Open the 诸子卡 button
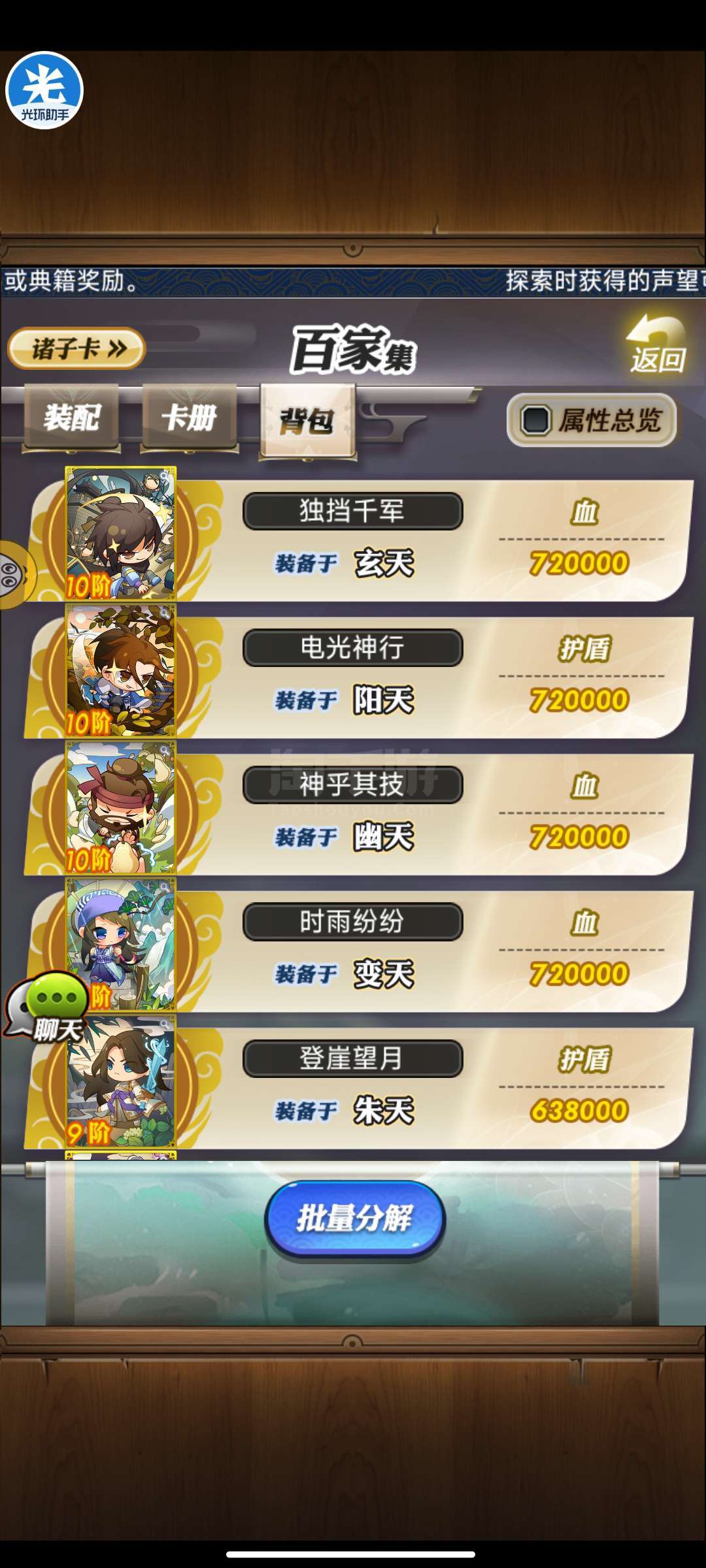This screenshot has height=1568, width=706. 76,348
